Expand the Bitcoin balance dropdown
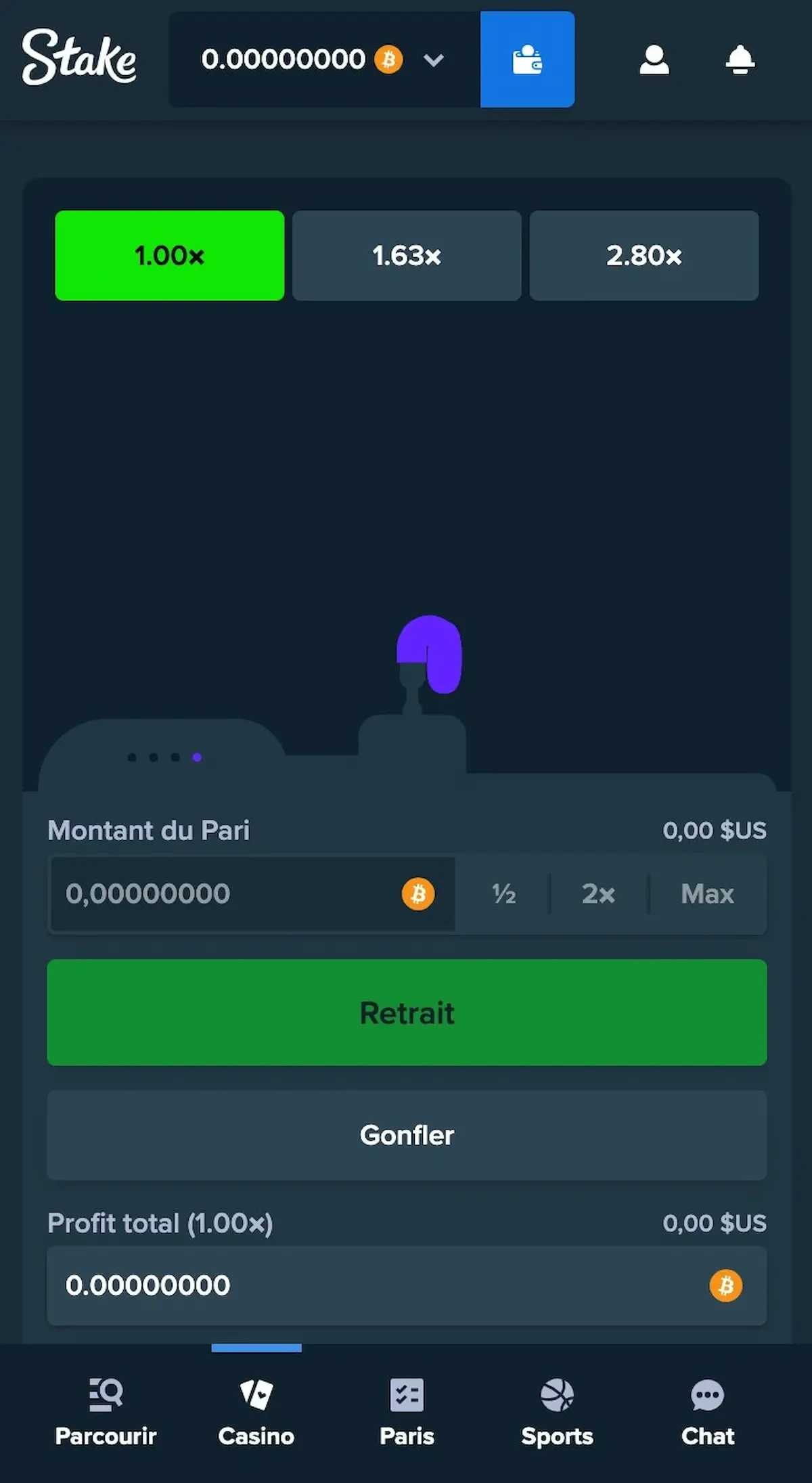812x1483 pixels. coord(433,60)
